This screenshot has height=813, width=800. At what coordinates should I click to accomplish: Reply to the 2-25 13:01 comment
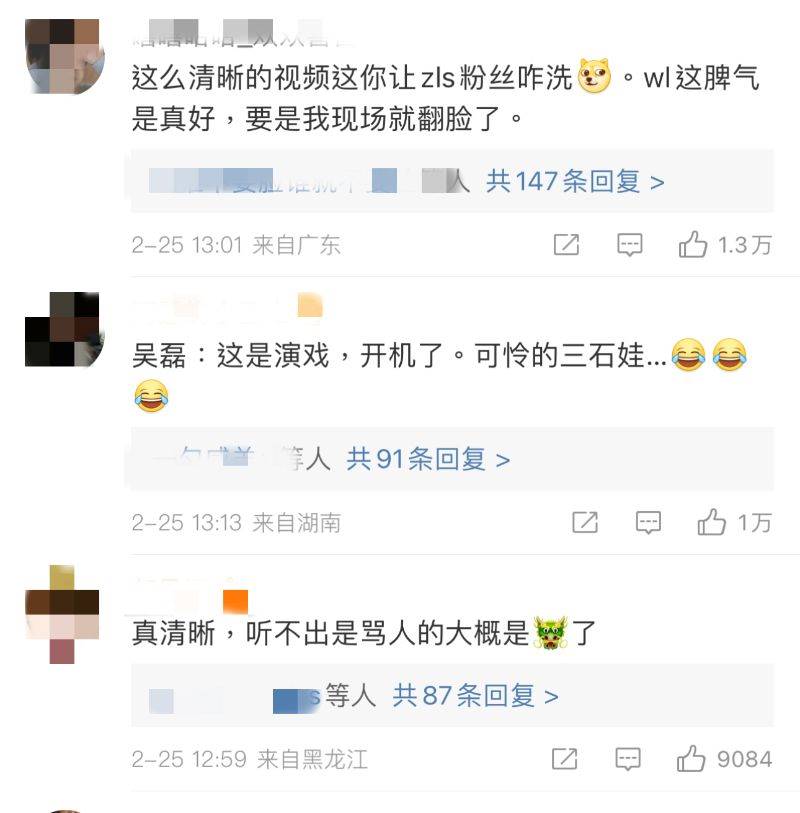(629, 245)
